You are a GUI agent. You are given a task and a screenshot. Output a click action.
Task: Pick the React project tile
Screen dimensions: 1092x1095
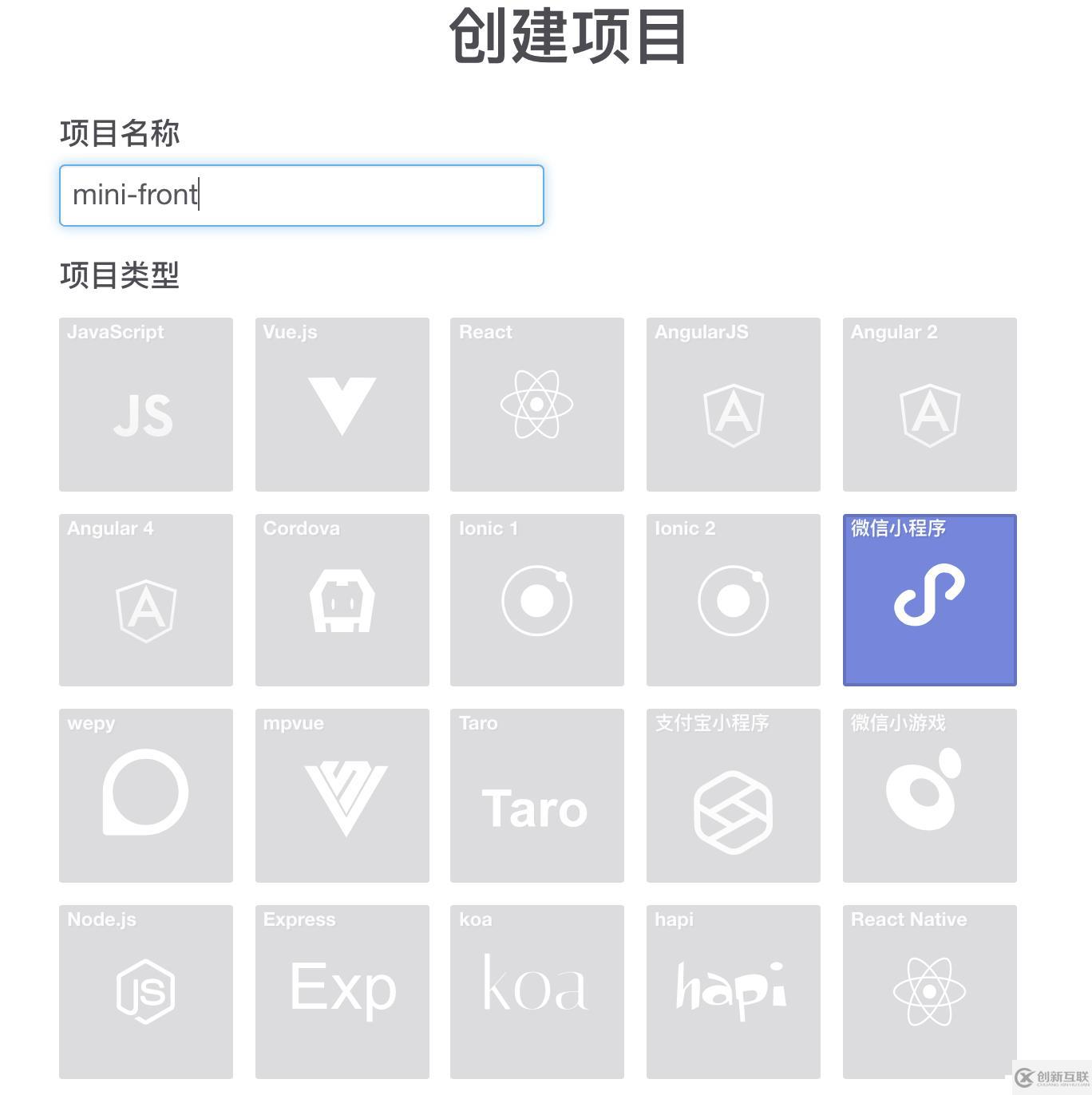coord(537,405)
